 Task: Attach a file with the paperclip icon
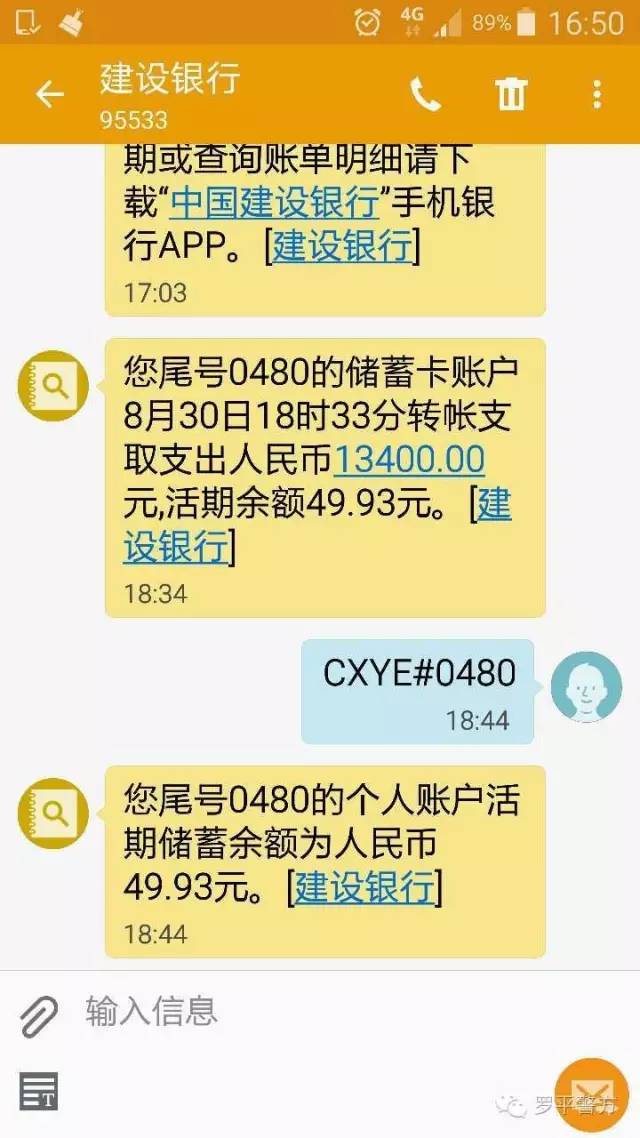pos(38,1016)
